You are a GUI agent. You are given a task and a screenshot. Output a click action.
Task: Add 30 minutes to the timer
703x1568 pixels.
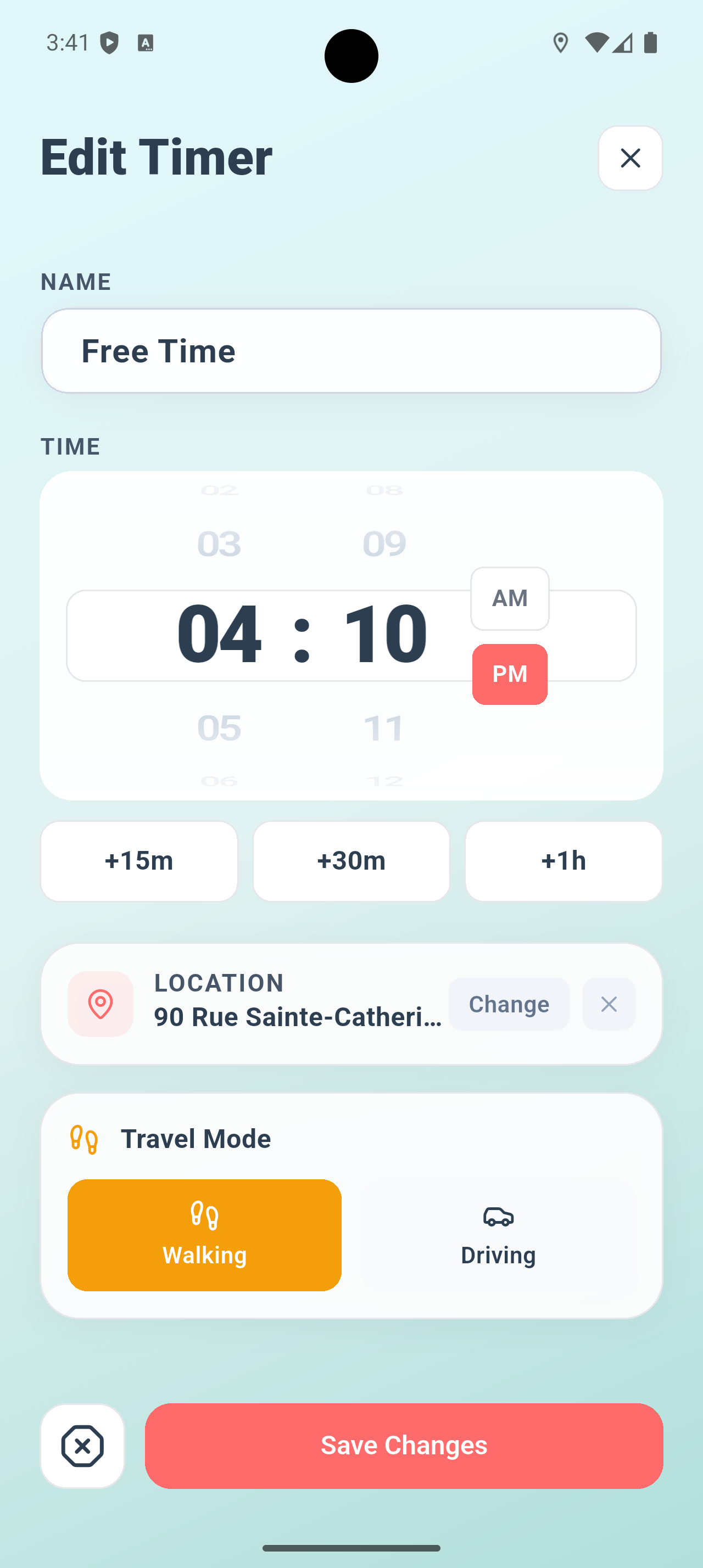(x=351, y=861)
